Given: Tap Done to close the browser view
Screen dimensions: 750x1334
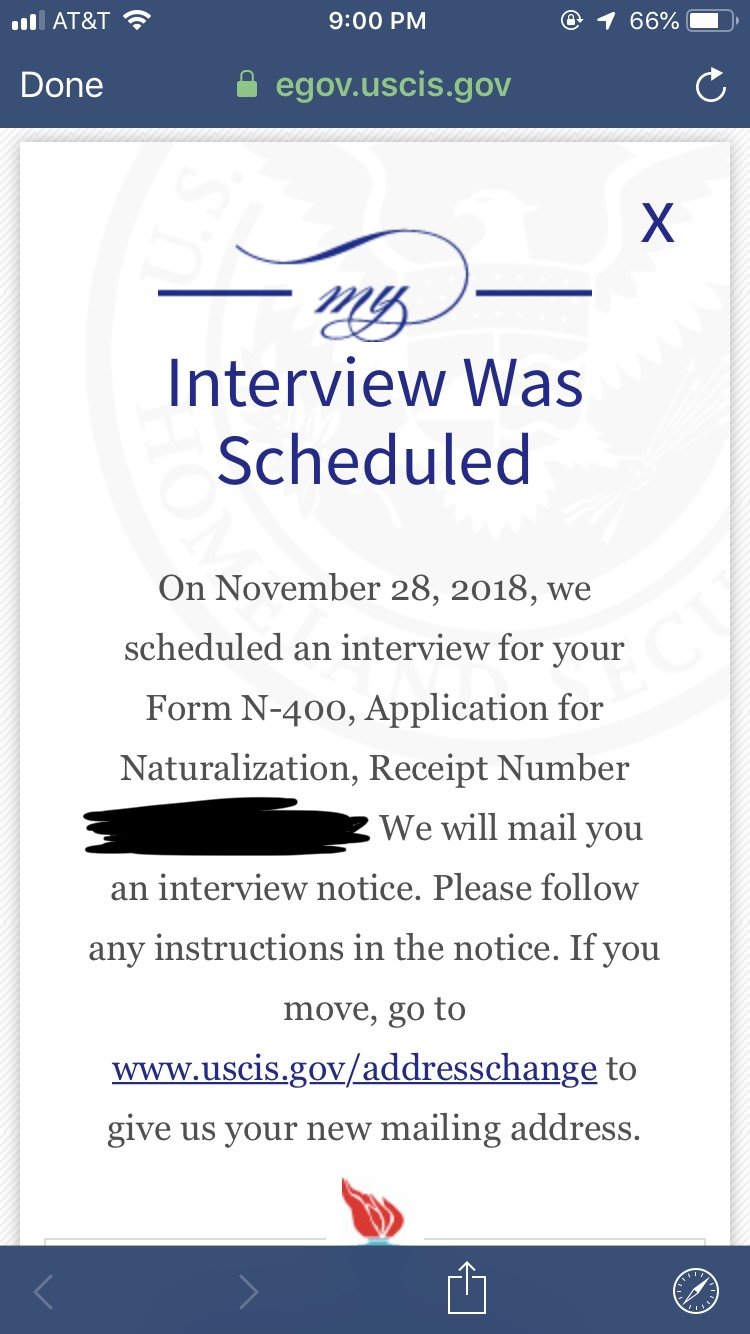Looking at the screenshot, I should (62, 86).
